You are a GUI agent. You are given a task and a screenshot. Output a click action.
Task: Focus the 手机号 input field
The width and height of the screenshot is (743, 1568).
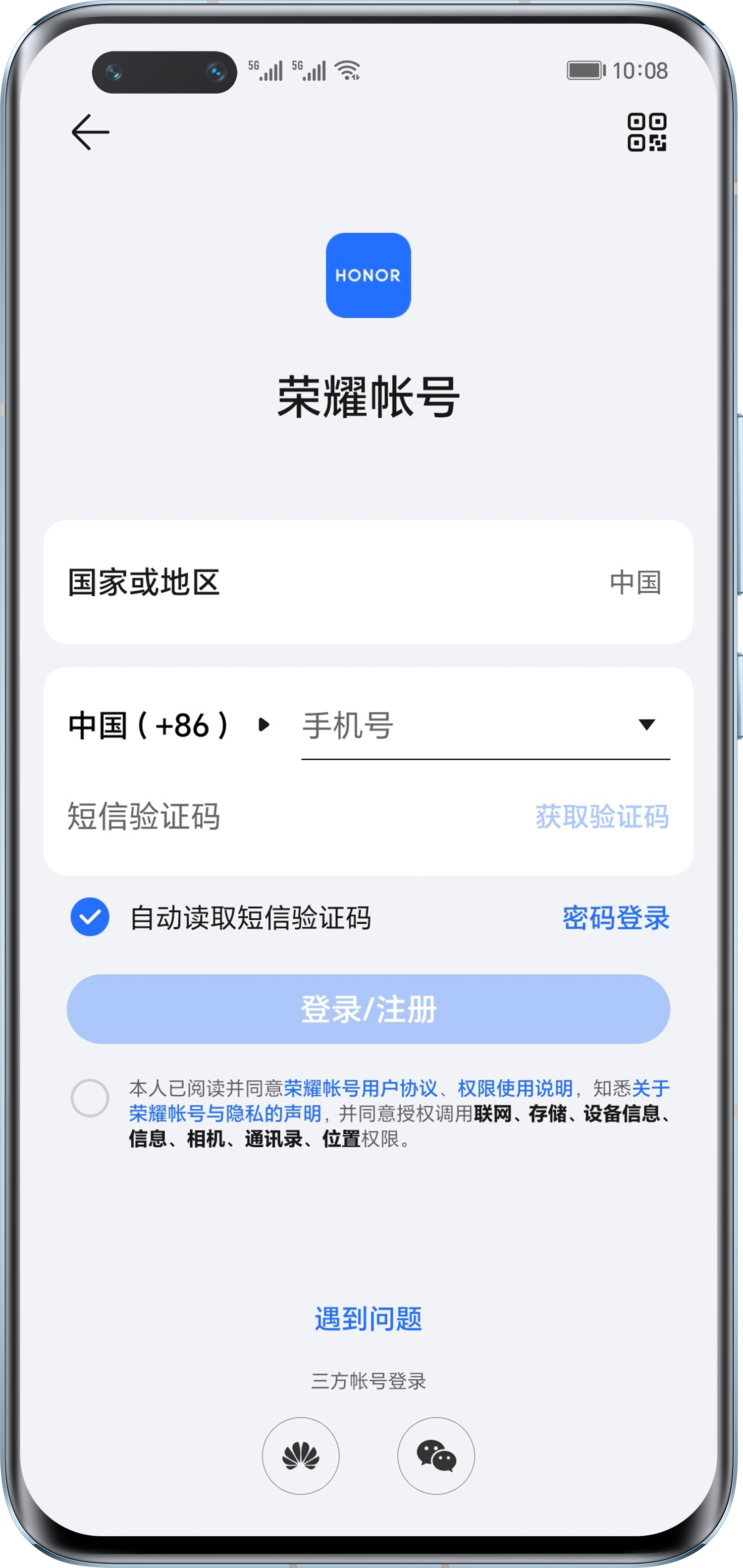[x=463, y=726]
